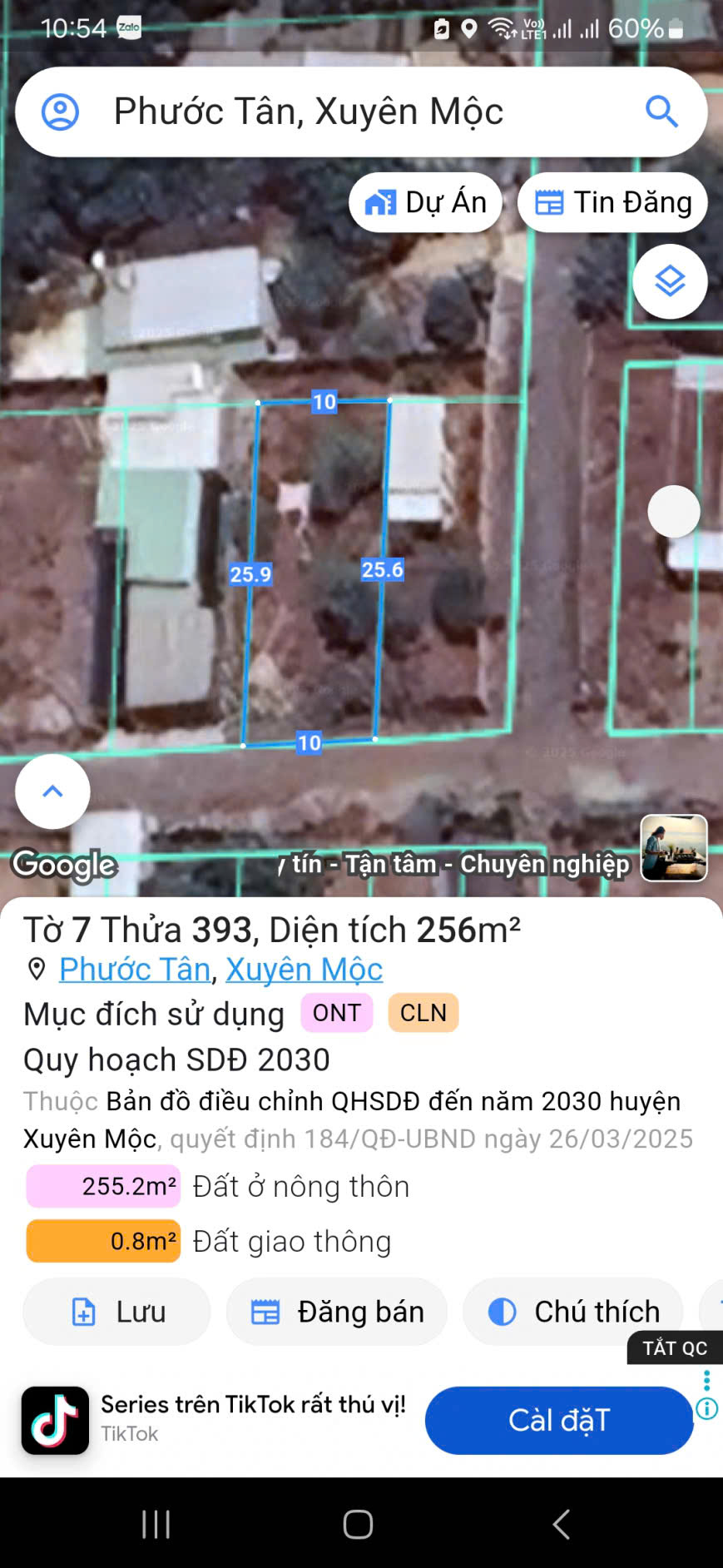Open the Tin Đăng chip
The width and height of the screenshot is (723, 1568).
coord(612,202)
